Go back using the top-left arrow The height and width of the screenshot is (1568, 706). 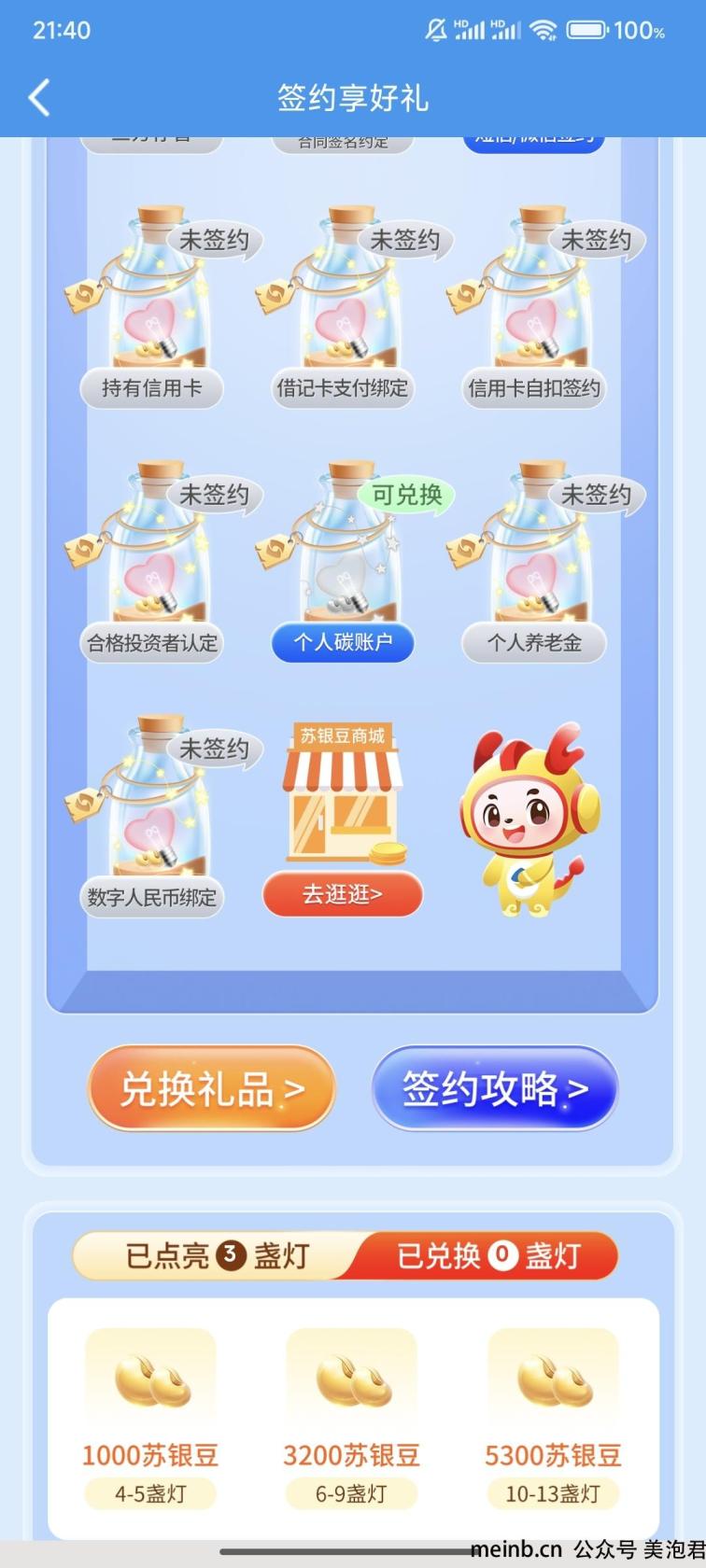pyautogui.click(x=39, y=97)
